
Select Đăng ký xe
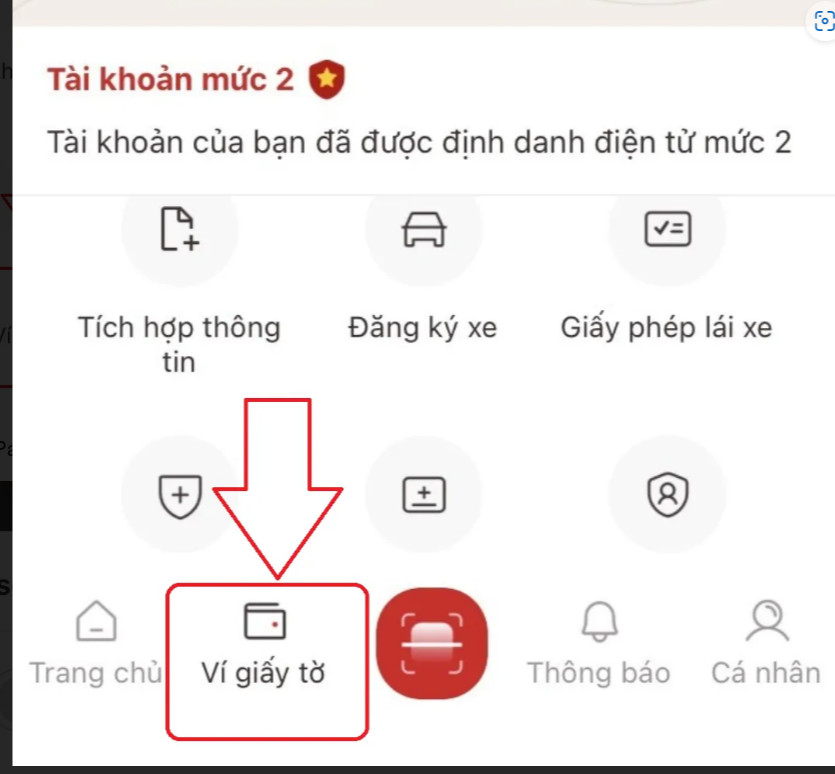[x=423, y=230]
